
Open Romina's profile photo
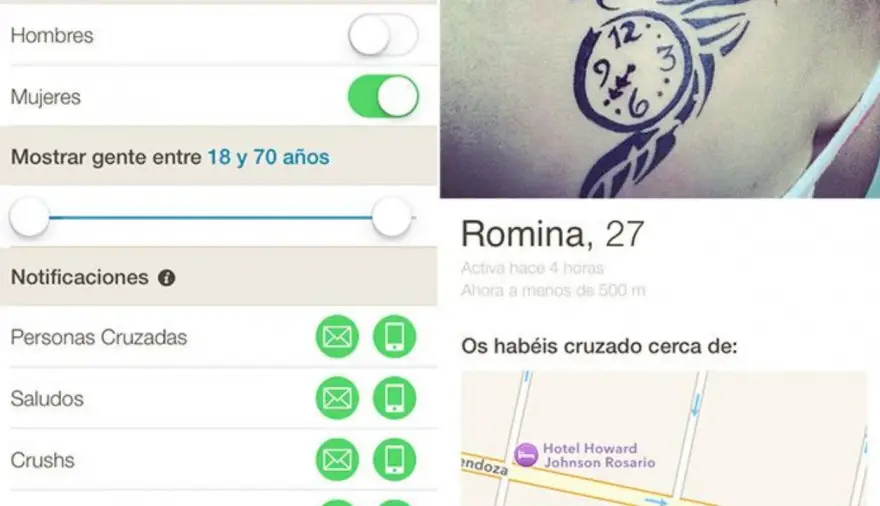(660, 98)
